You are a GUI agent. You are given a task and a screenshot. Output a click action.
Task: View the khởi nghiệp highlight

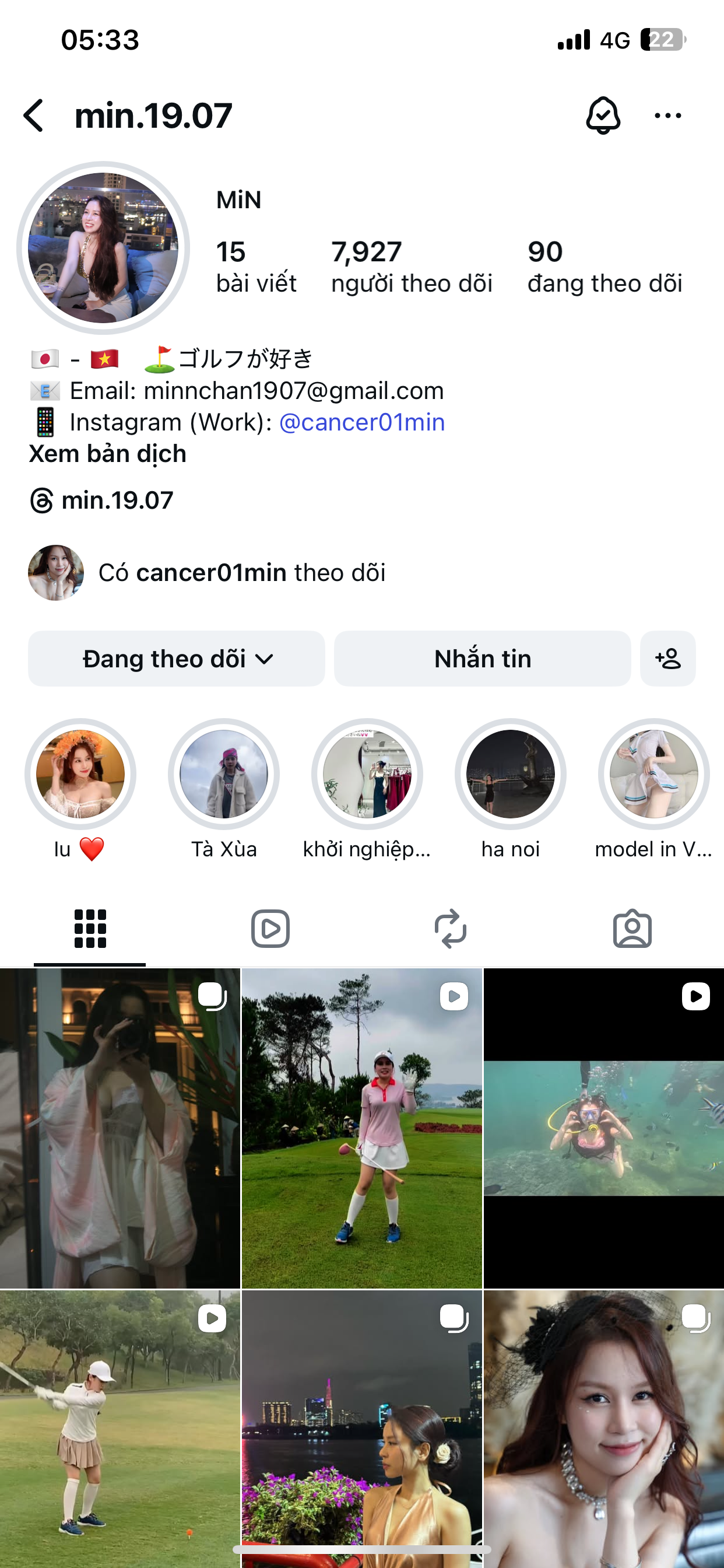(x=367, y=774)
